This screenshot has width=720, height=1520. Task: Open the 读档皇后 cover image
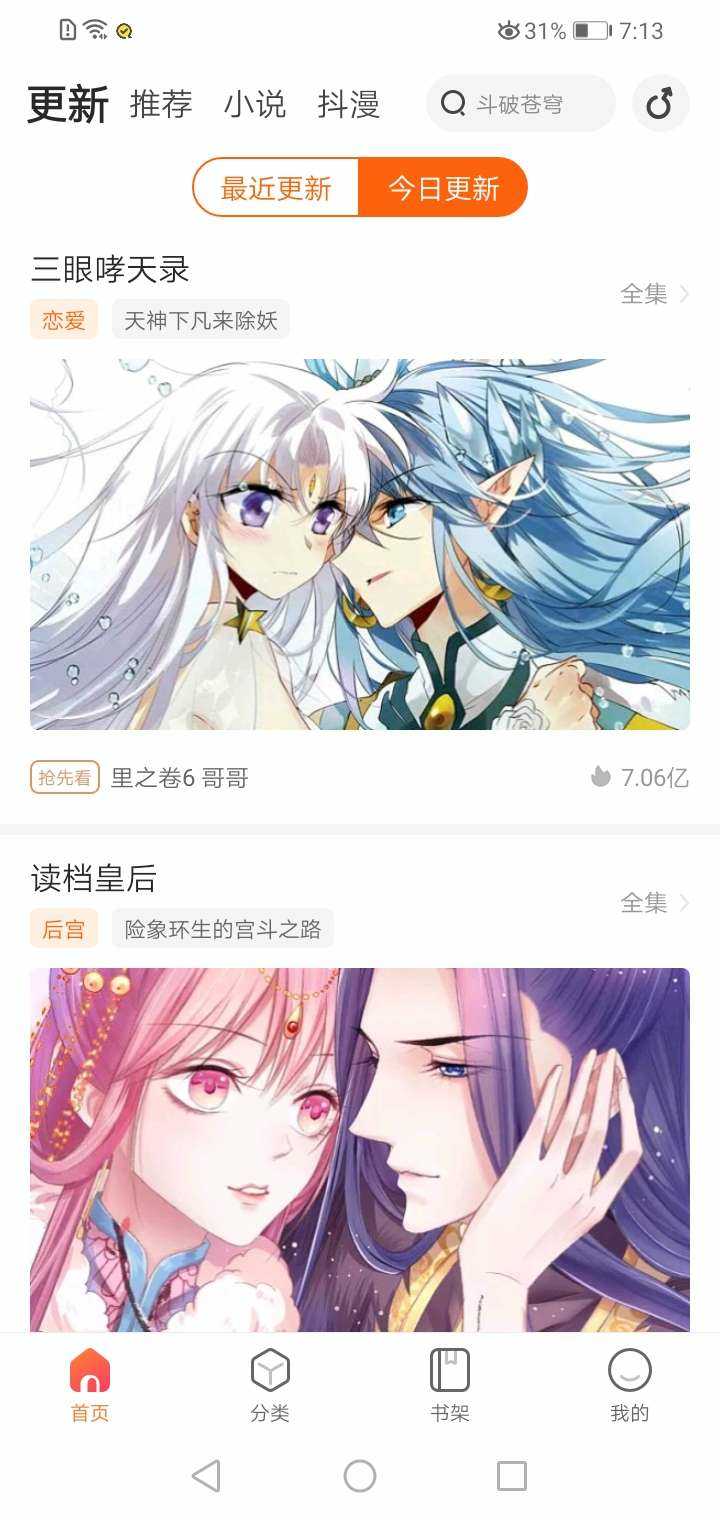tap(360, 1150)
